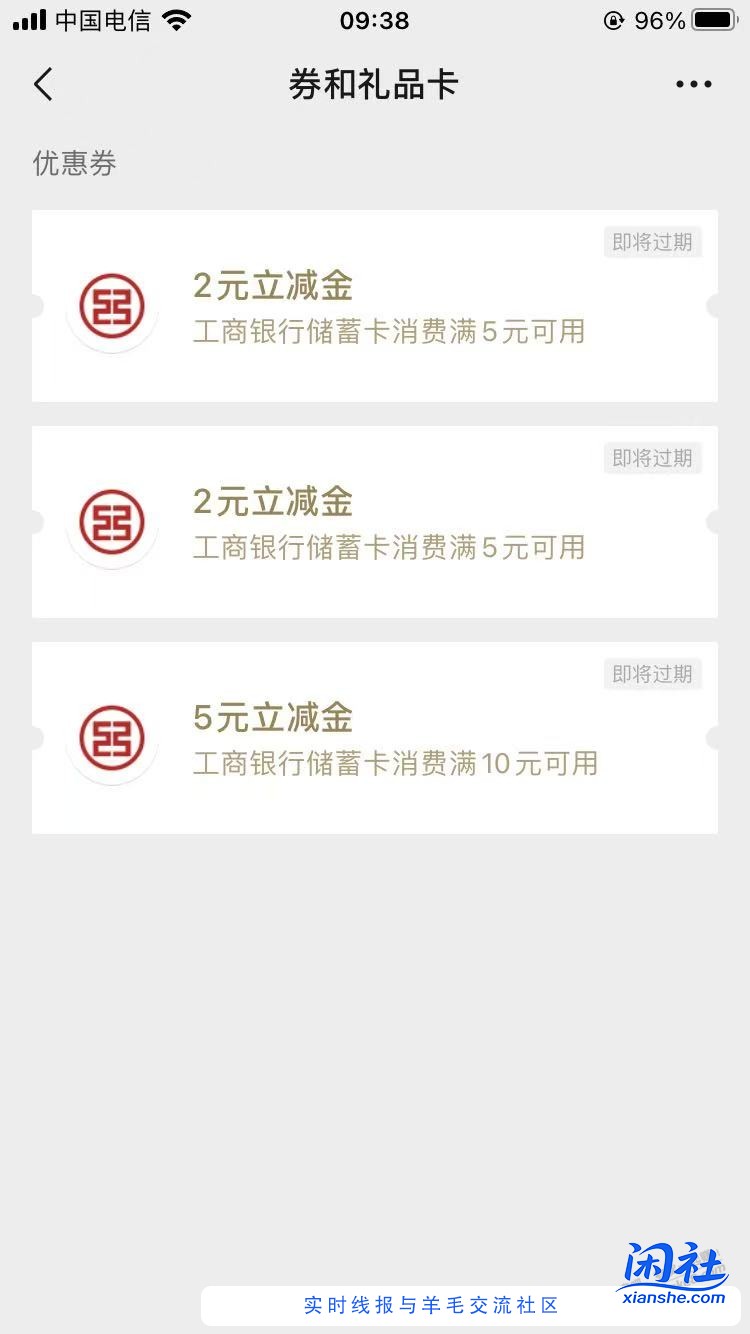750x1334 pixels.
Task: Tap 即将过期 tag on 5元 coupon
Action: click(x=652, y=674)
